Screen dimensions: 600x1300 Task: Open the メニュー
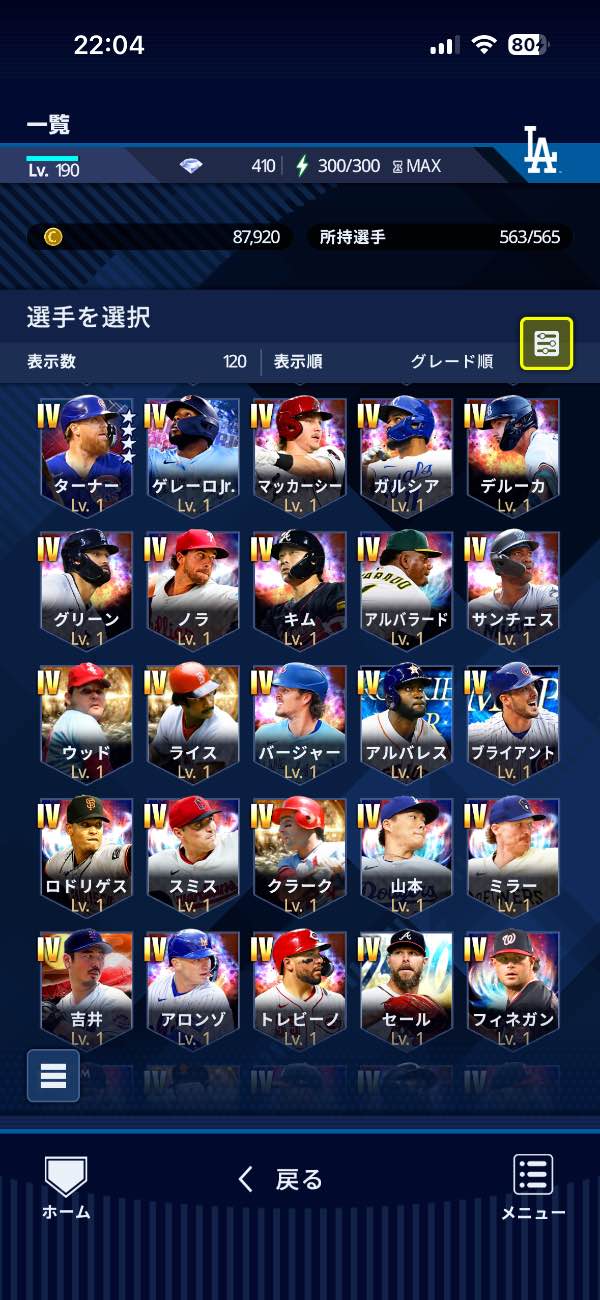click(533, 1187)
